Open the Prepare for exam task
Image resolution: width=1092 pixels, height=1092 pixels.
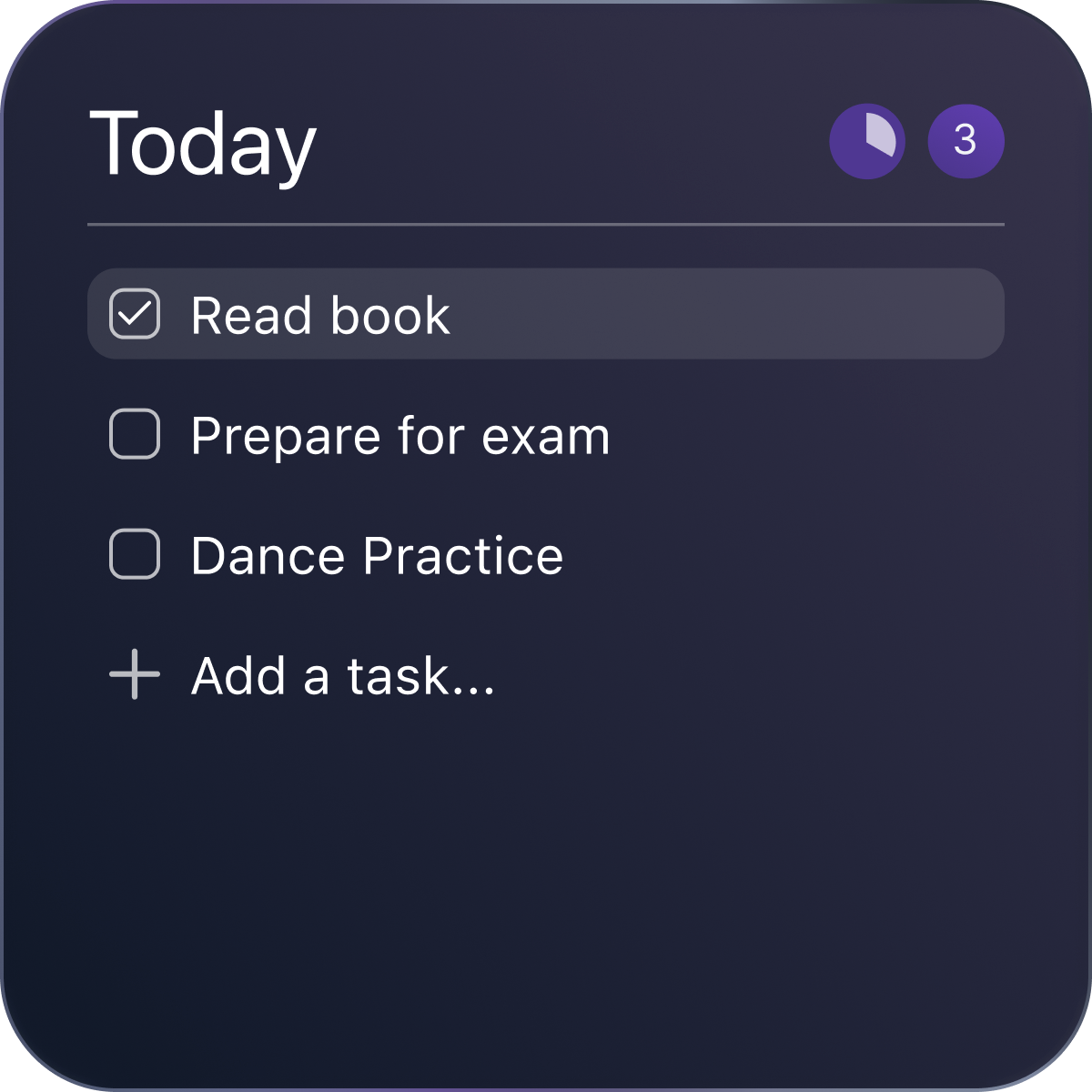[400, 435]
